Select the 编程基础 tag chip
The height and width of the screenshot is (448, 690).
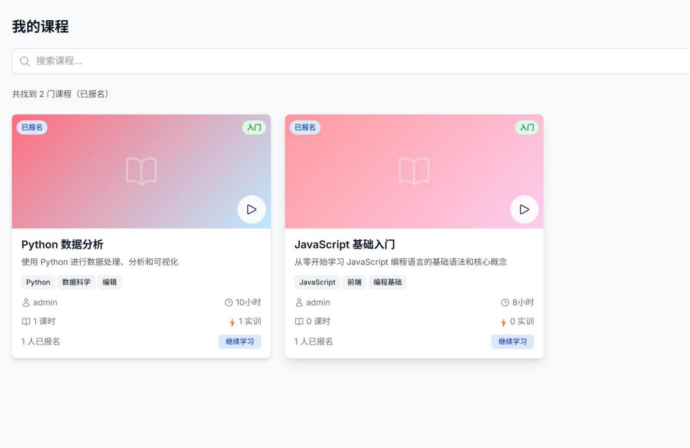pyautogui.click(x=388, y=282)
